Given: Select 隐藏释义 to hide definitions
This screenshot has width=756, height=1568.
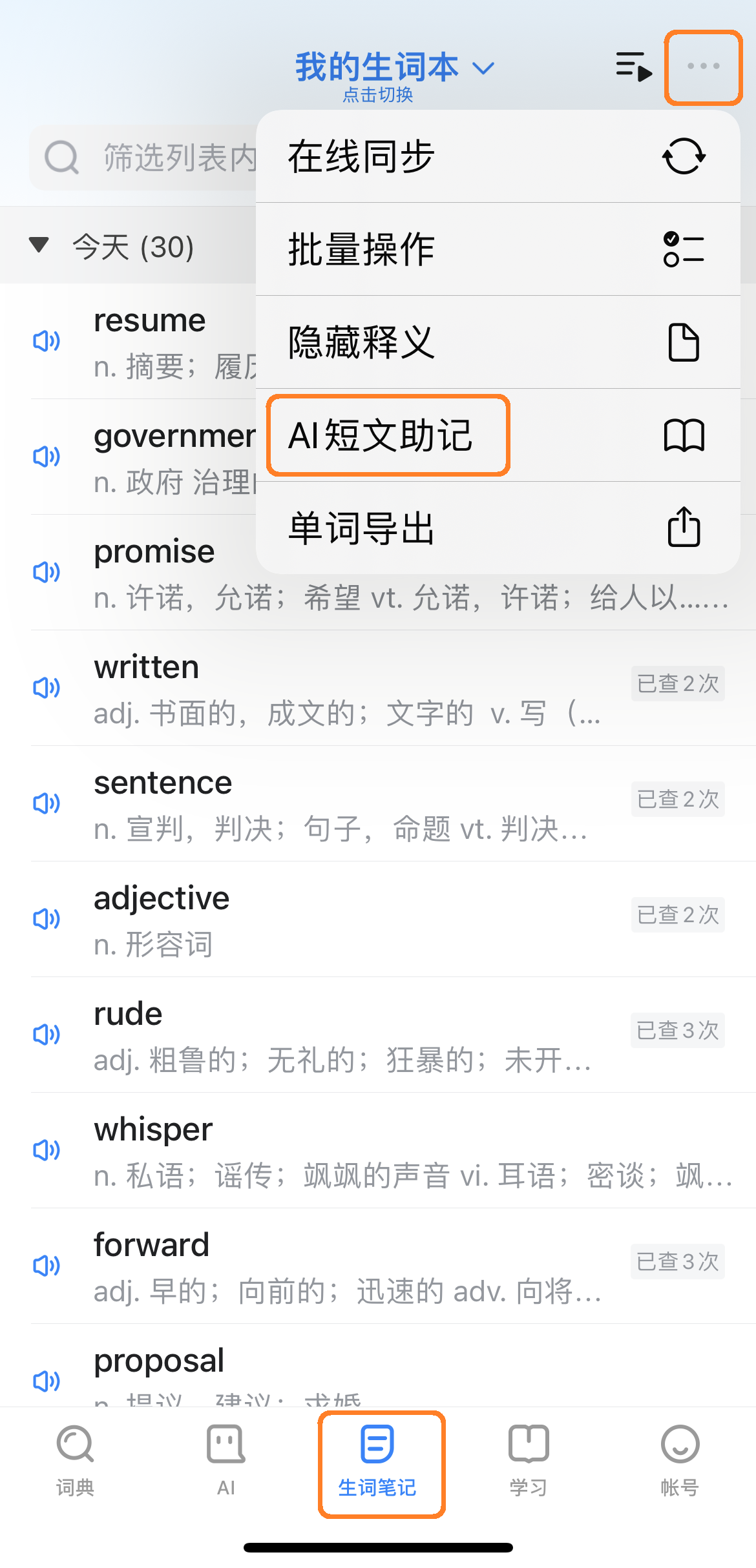Looking at the screenshot, I should 498,342.
